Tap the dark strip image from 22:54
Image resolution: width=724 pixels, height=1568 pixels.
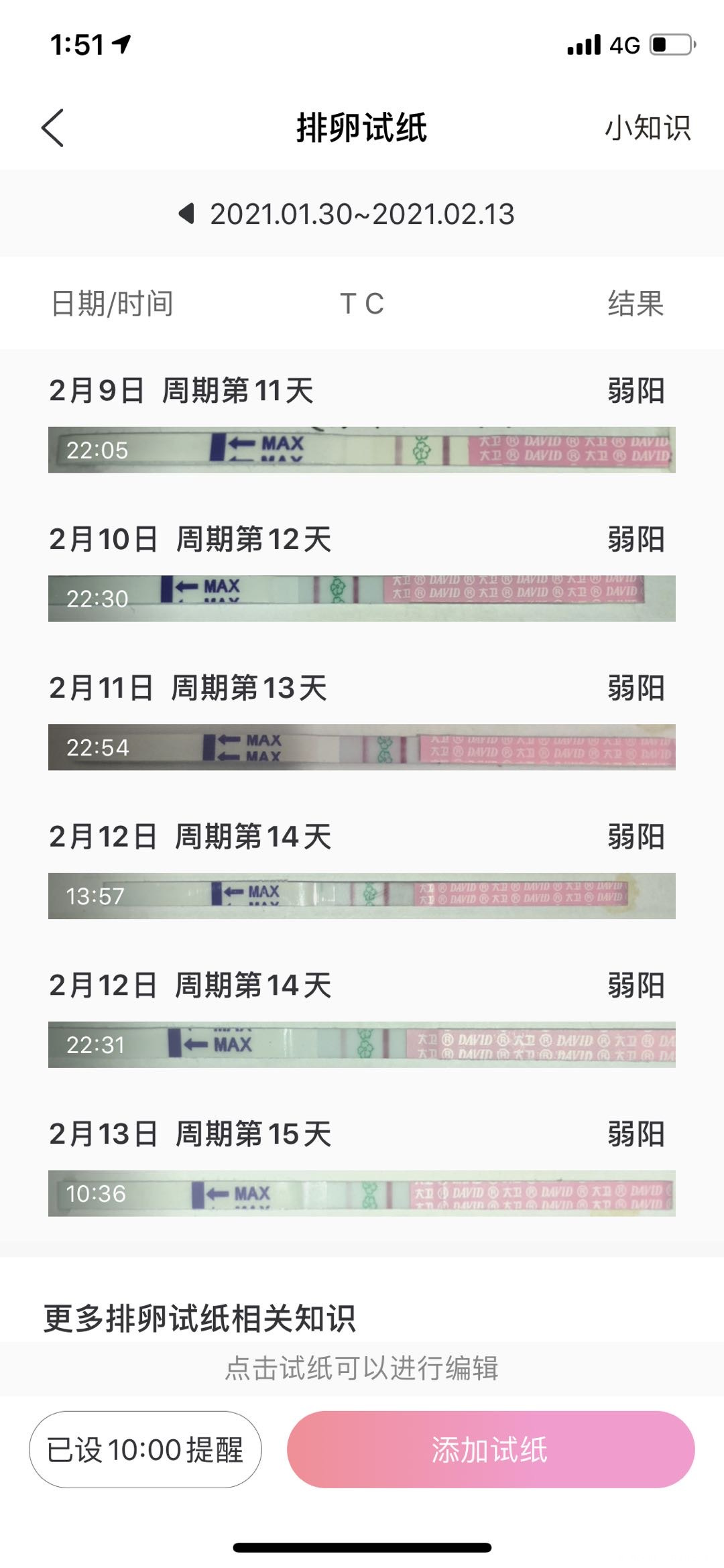pyautogui.click(x=362, y=749)
